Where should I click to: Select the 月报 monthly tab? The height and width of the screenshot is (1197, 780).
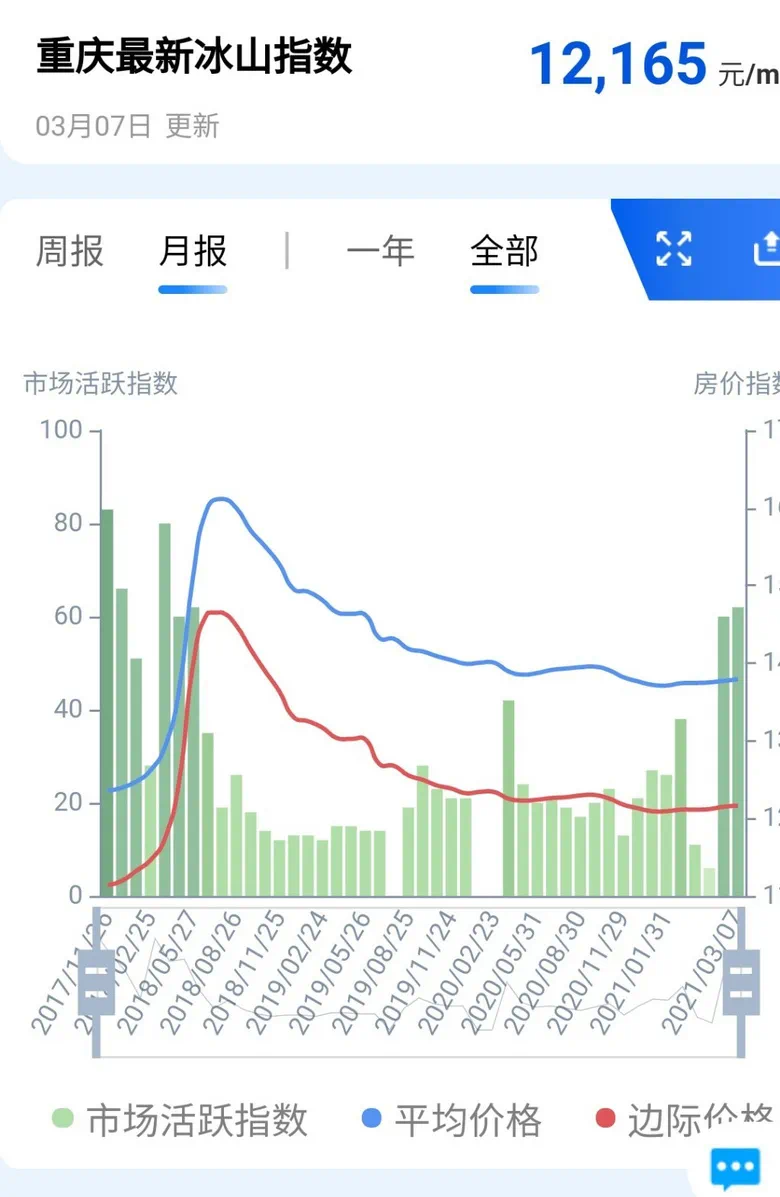(193, 251)
